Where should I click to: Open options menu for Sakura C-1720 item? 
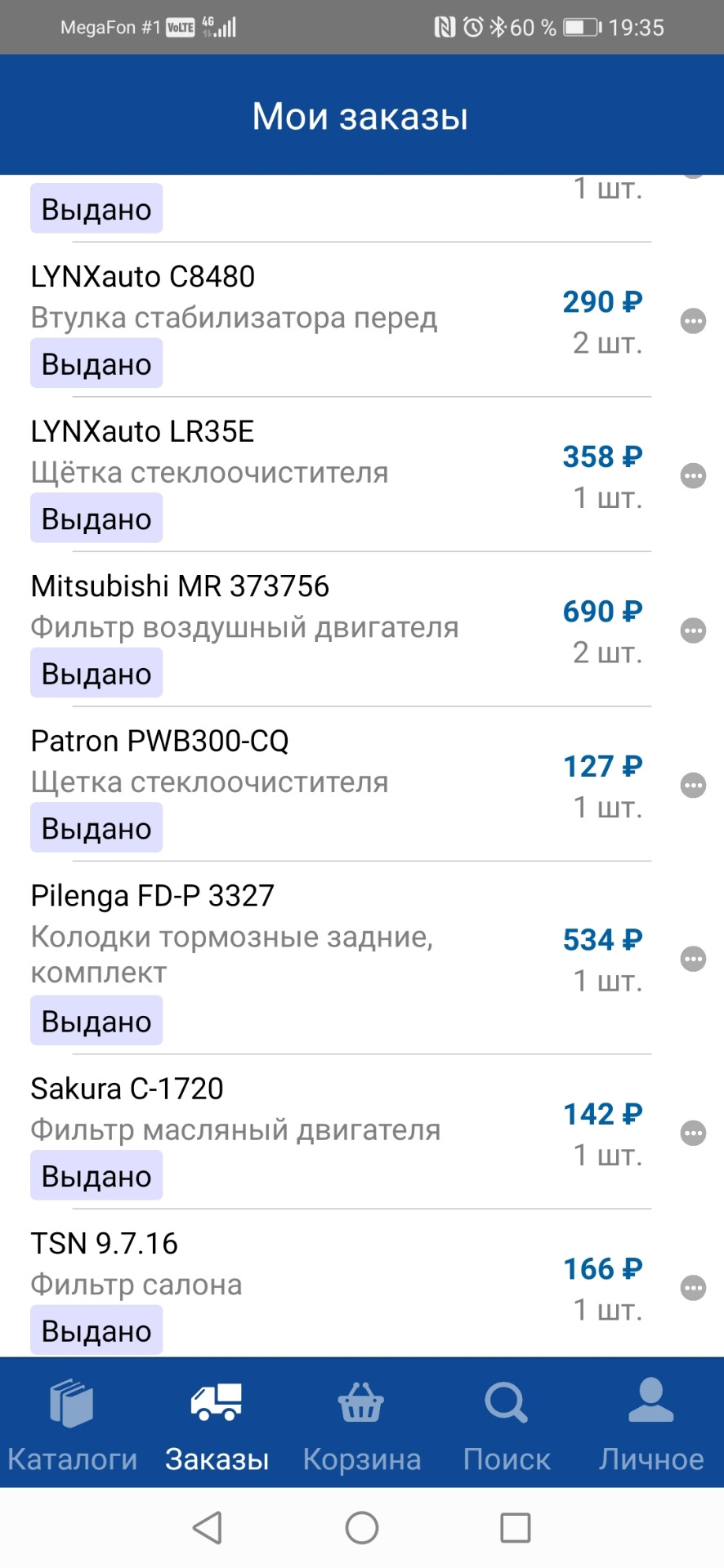(x=694, y=1134)
